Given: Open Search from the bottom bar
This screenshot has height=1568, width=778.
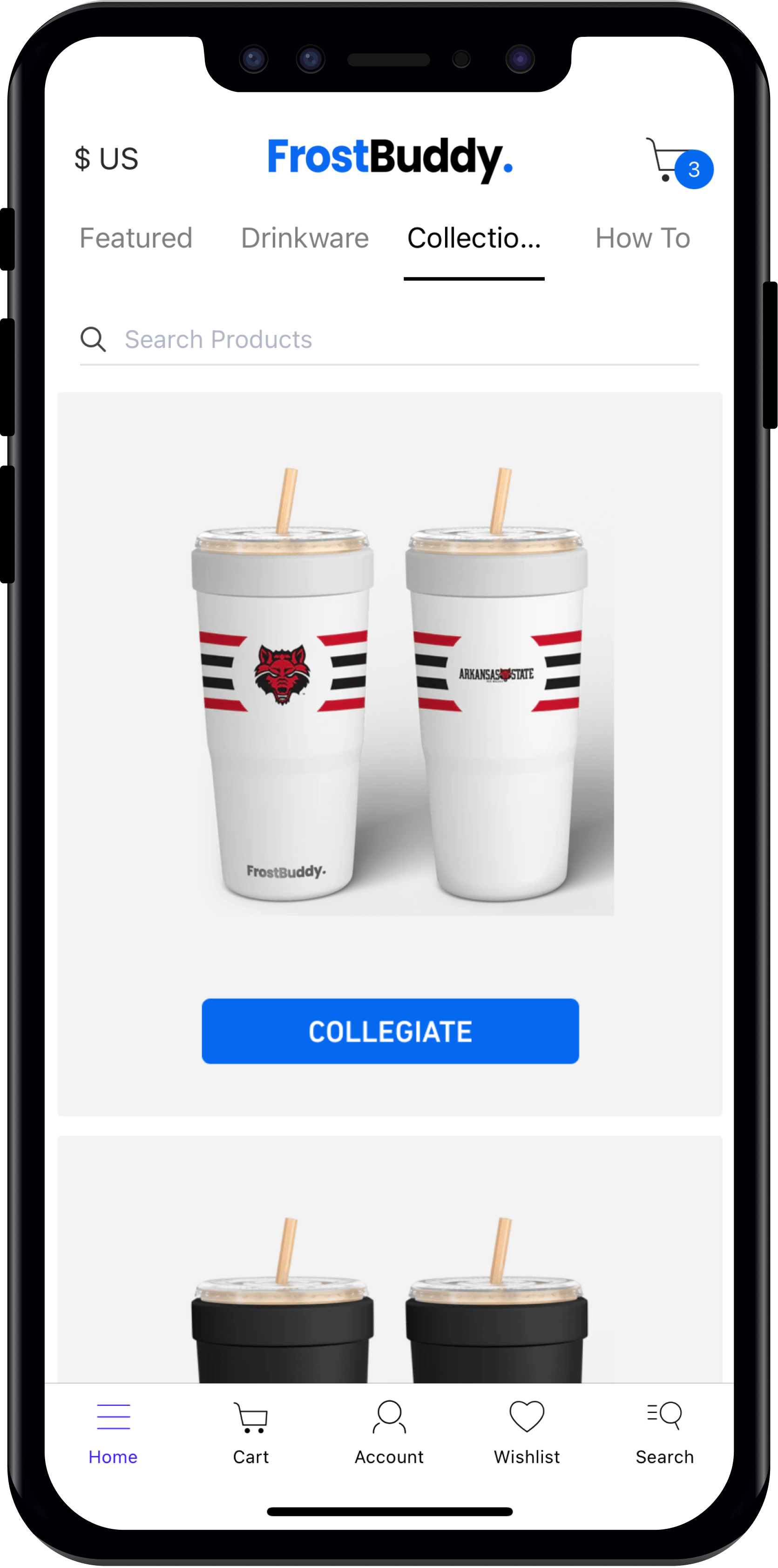Looking at the screenshot, I should (664, 1433).
